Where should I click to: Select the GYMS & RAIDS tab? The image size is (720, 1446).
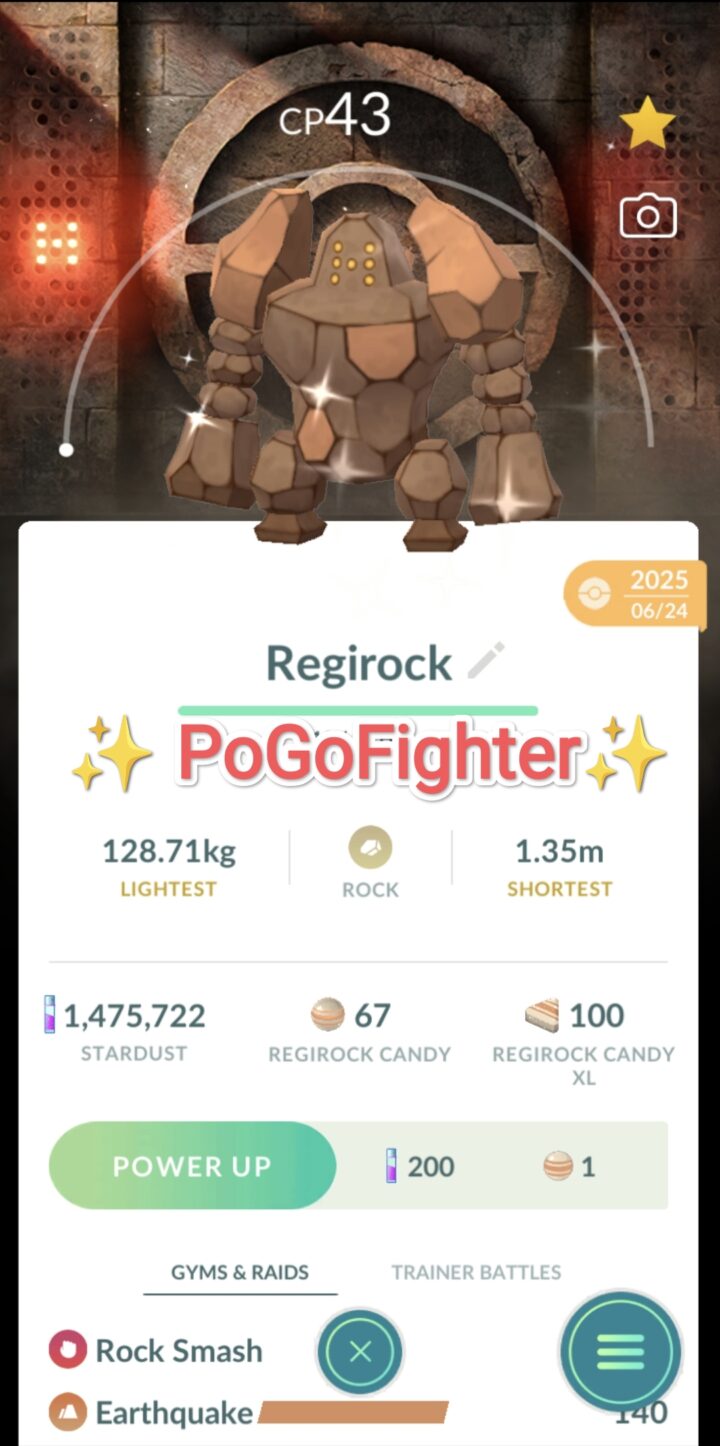pyautogui.click(x=240, y=1273)
